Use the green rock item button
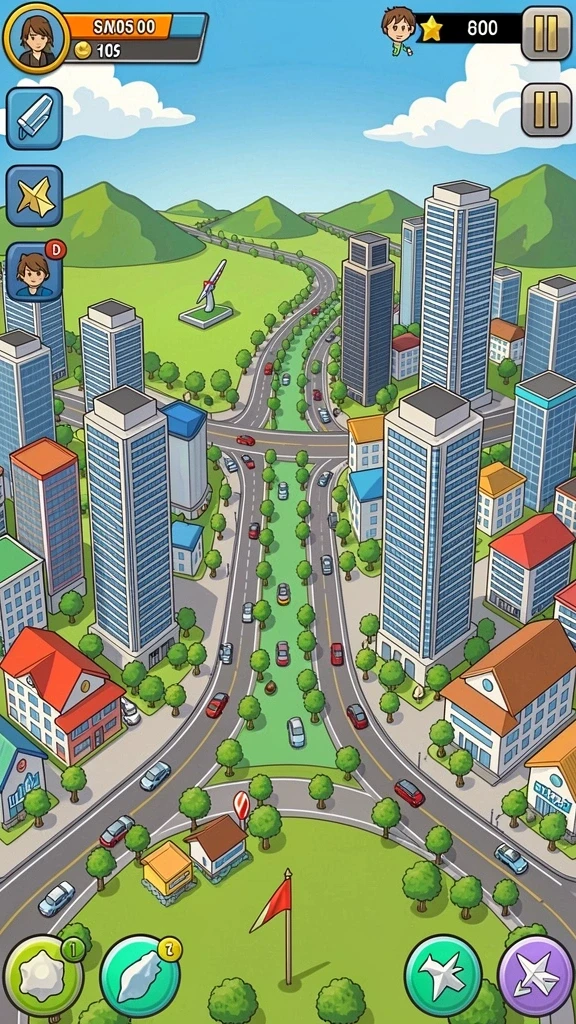The height and width of the screenshot is (1024, 576). tap(43, 976)
